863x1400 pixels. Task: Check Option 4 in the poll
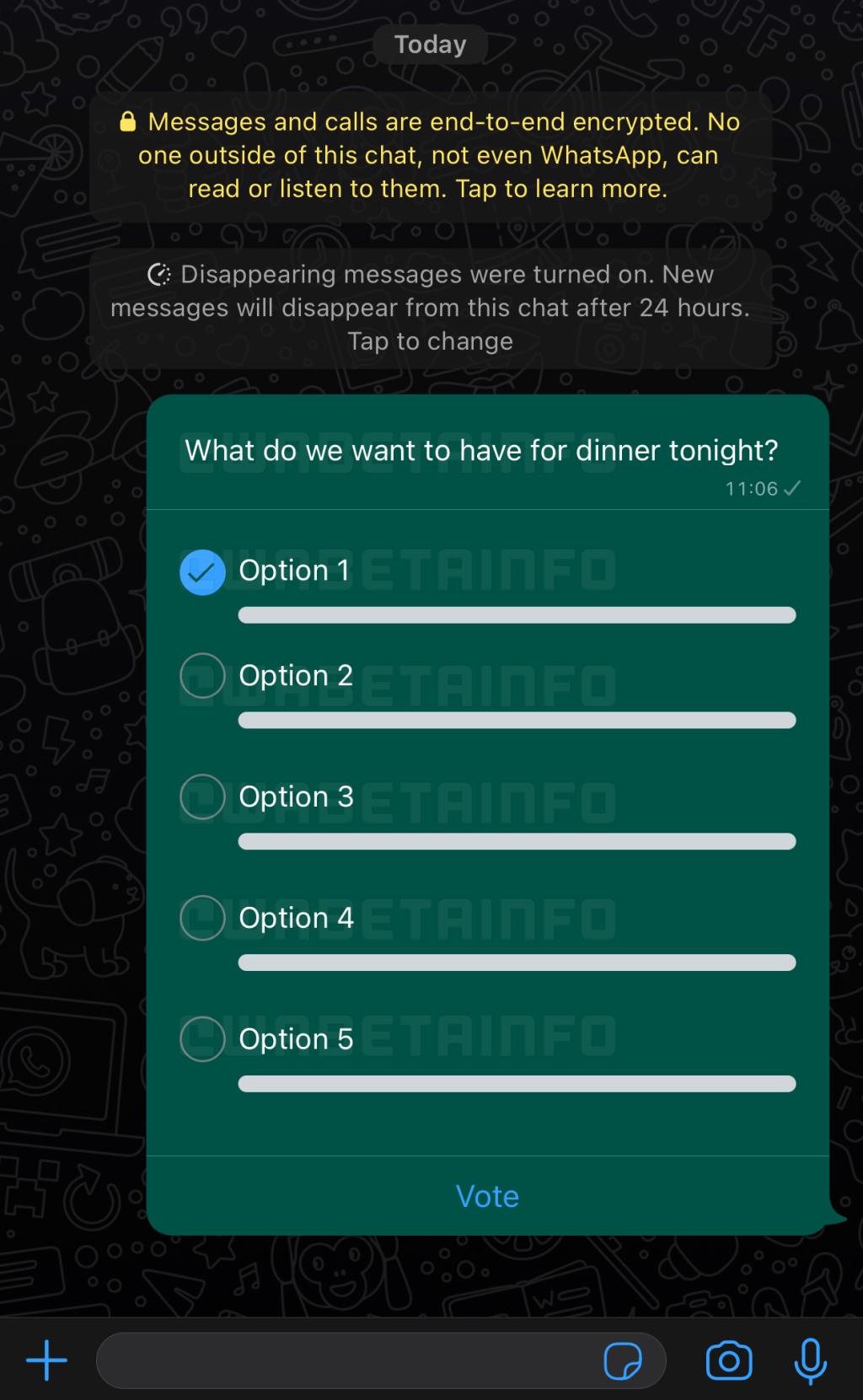click(x=202, y=918)
